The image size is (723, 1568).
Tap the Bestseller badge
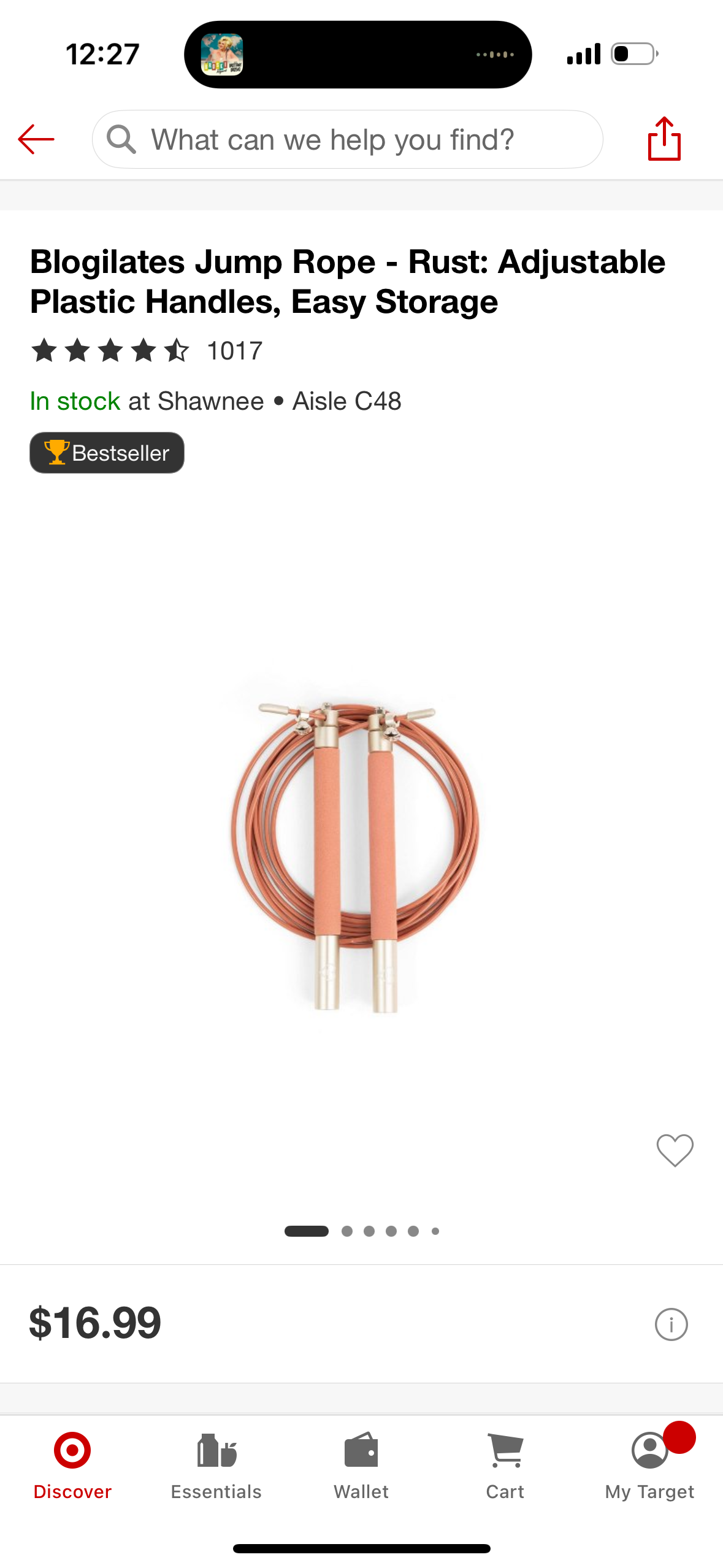point(107,453)
